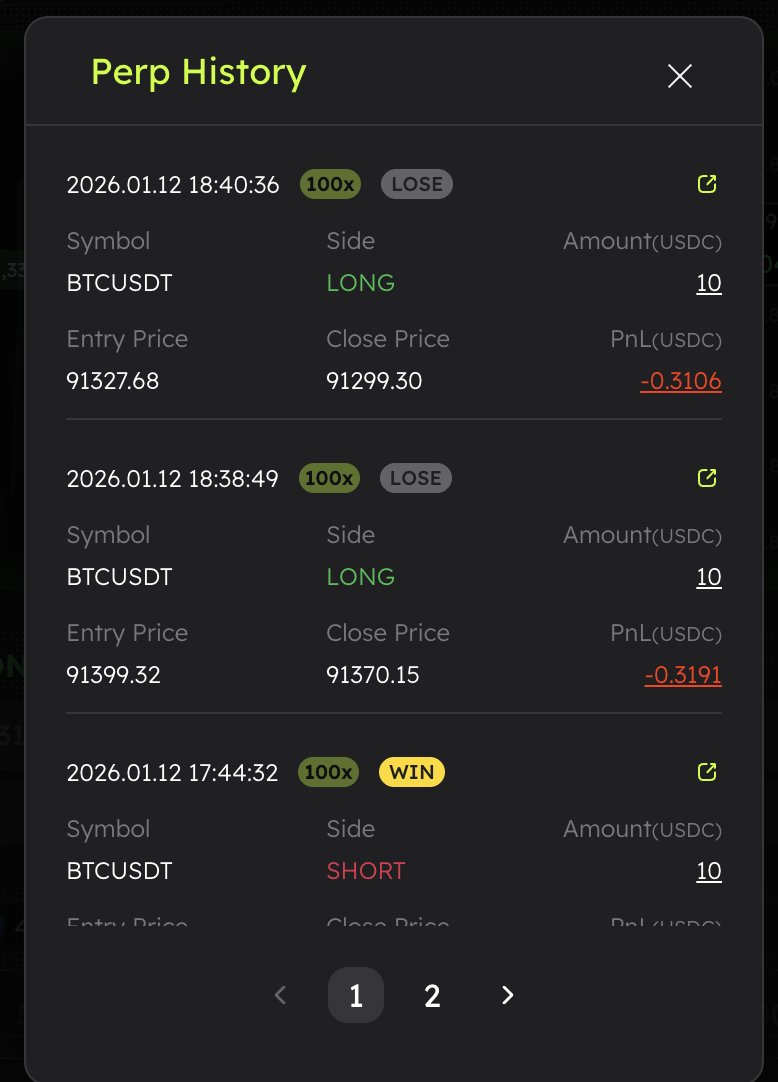Go to page 2 of history

pos(432,995)
